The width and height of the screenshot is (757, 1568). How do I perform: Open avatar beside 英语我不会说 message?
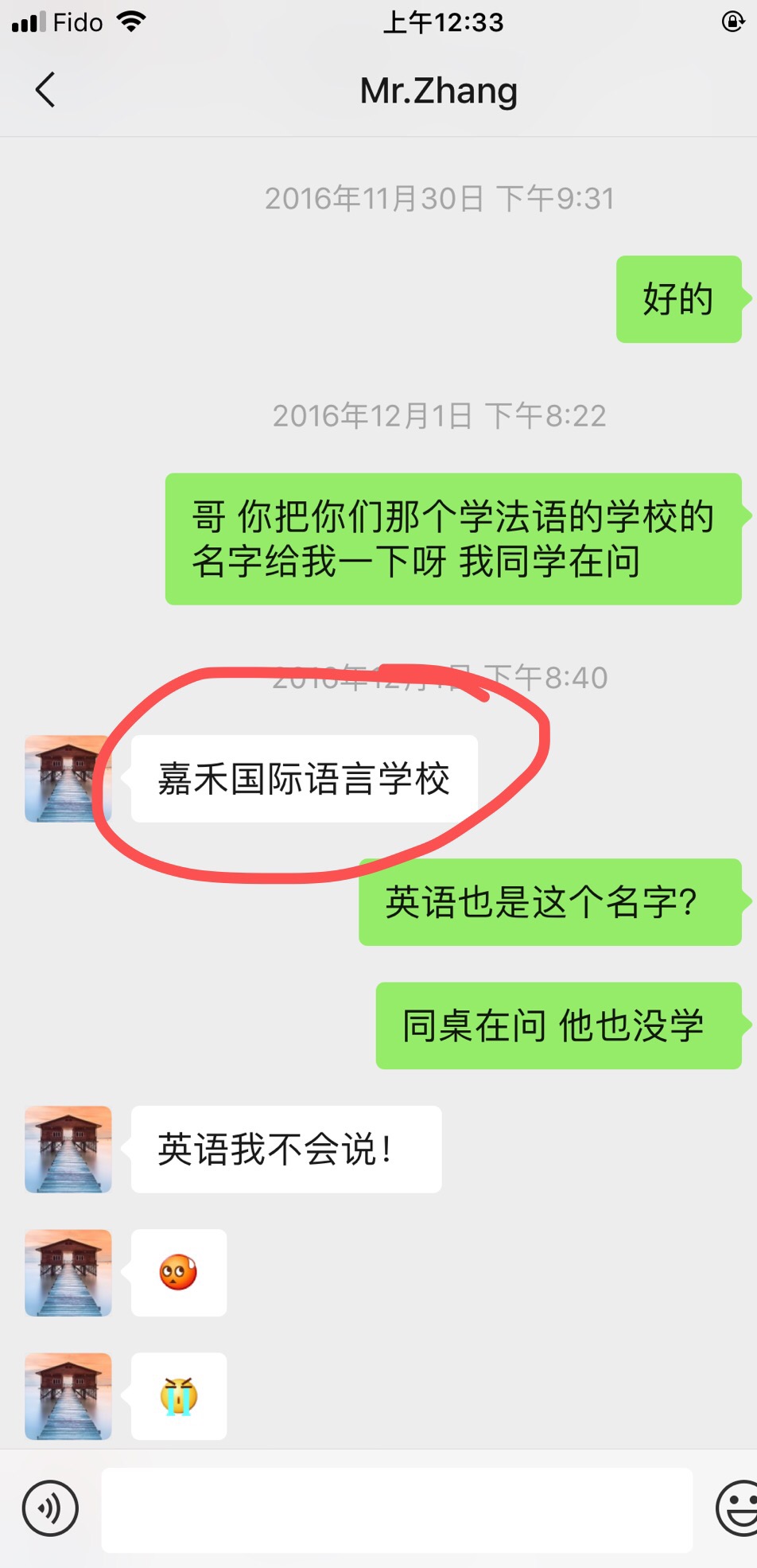[68, 1149]
